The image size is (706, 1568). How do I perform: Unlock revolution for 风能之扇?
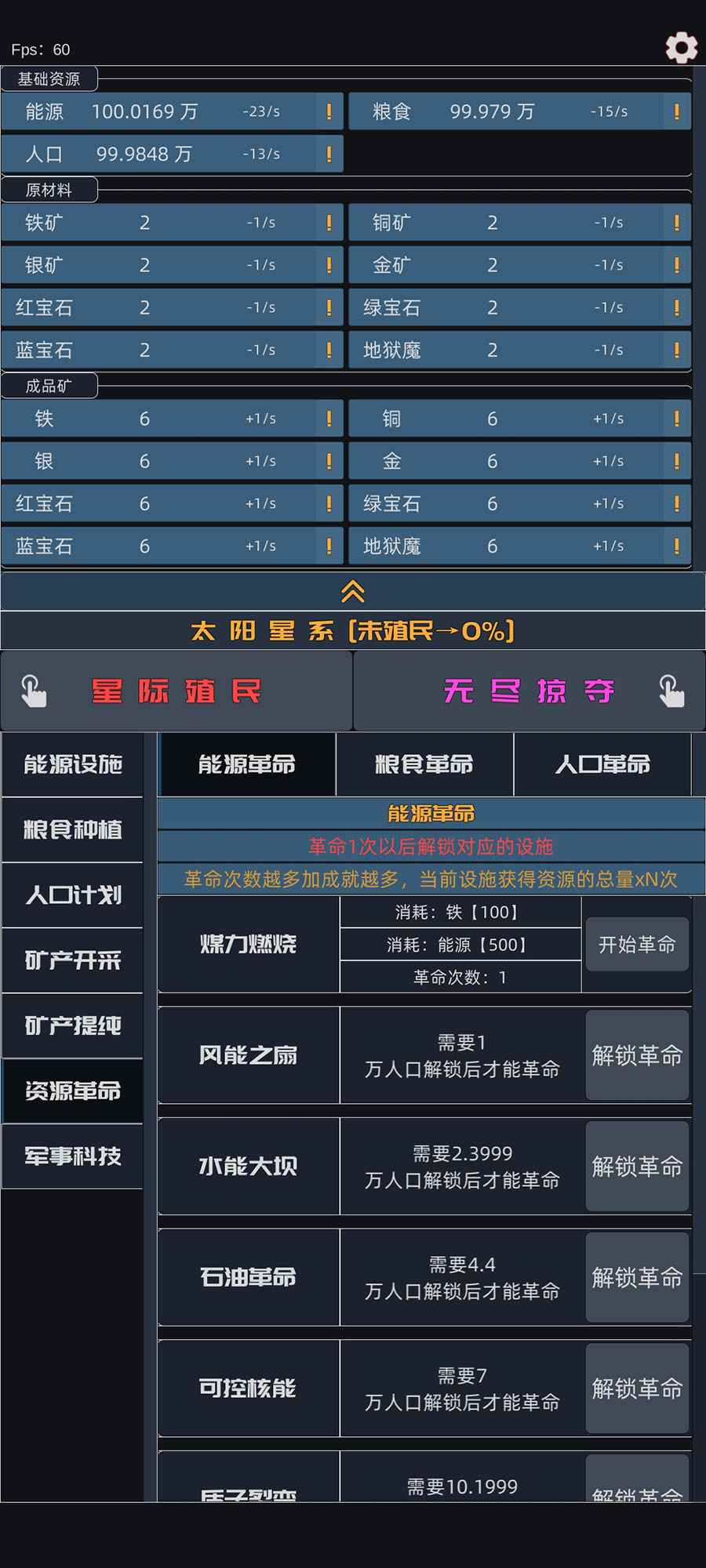click(637, 1055)
